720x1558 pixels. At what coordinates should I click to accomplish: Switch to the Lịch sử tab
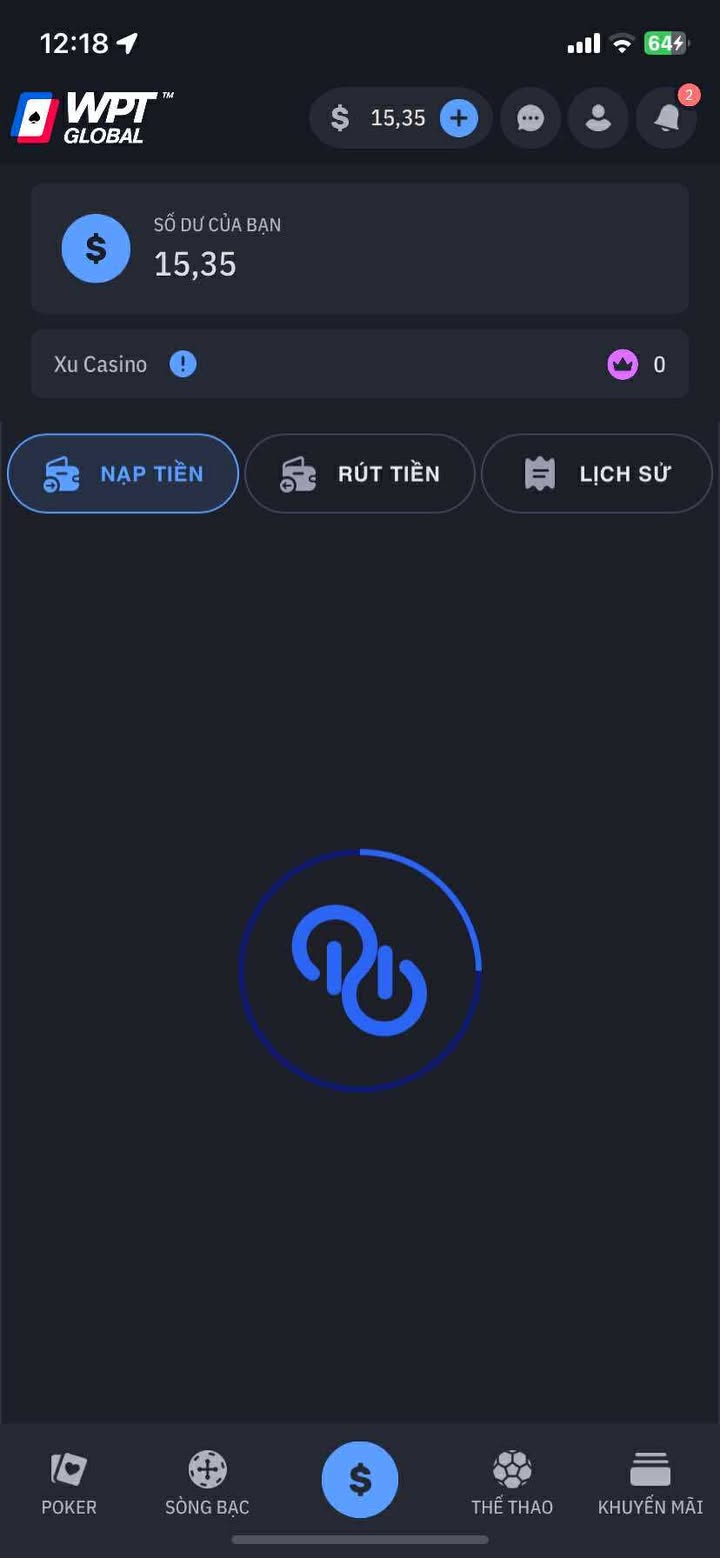tap(597, 474)
